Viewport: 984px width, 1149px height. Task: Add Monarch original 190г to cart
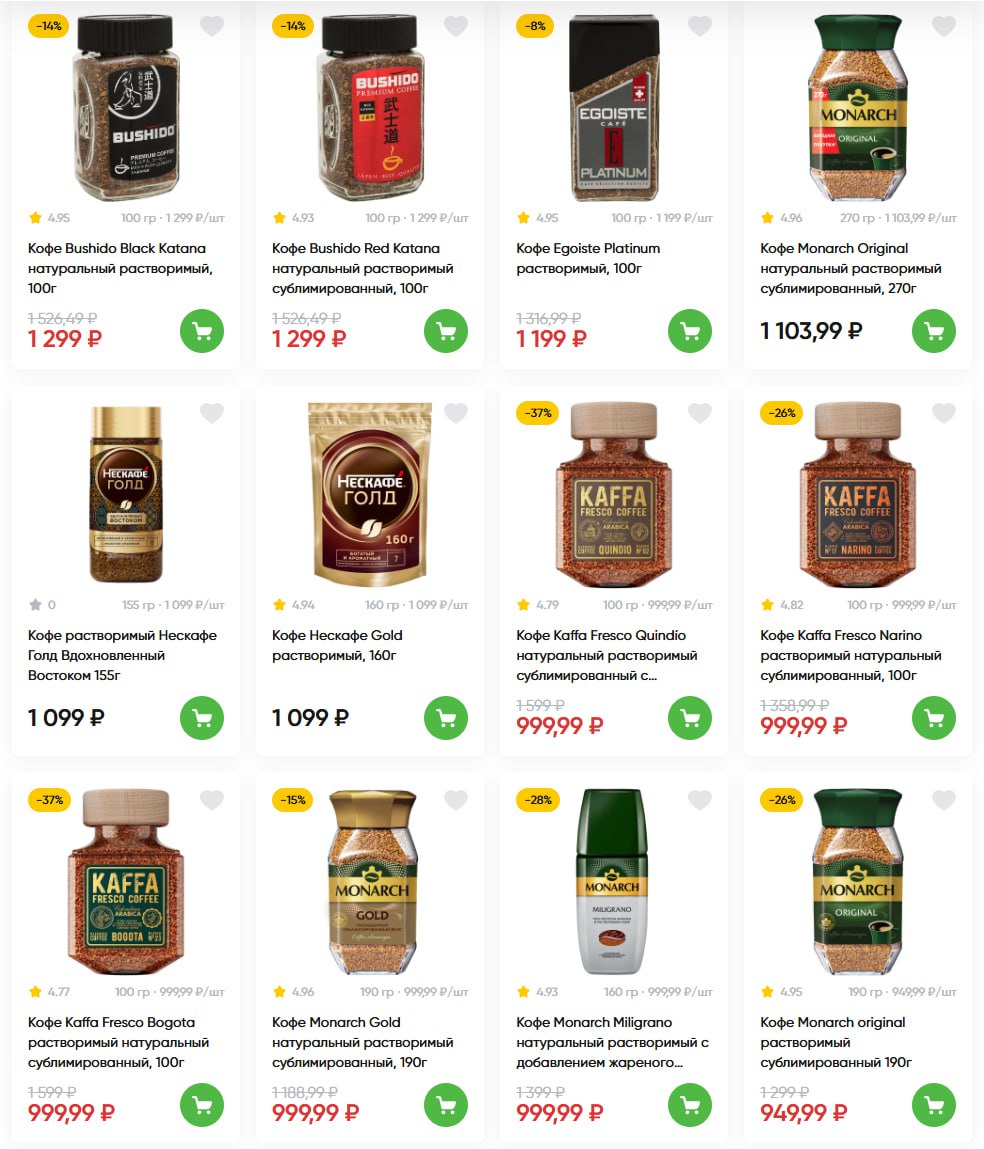[934, 1105]
